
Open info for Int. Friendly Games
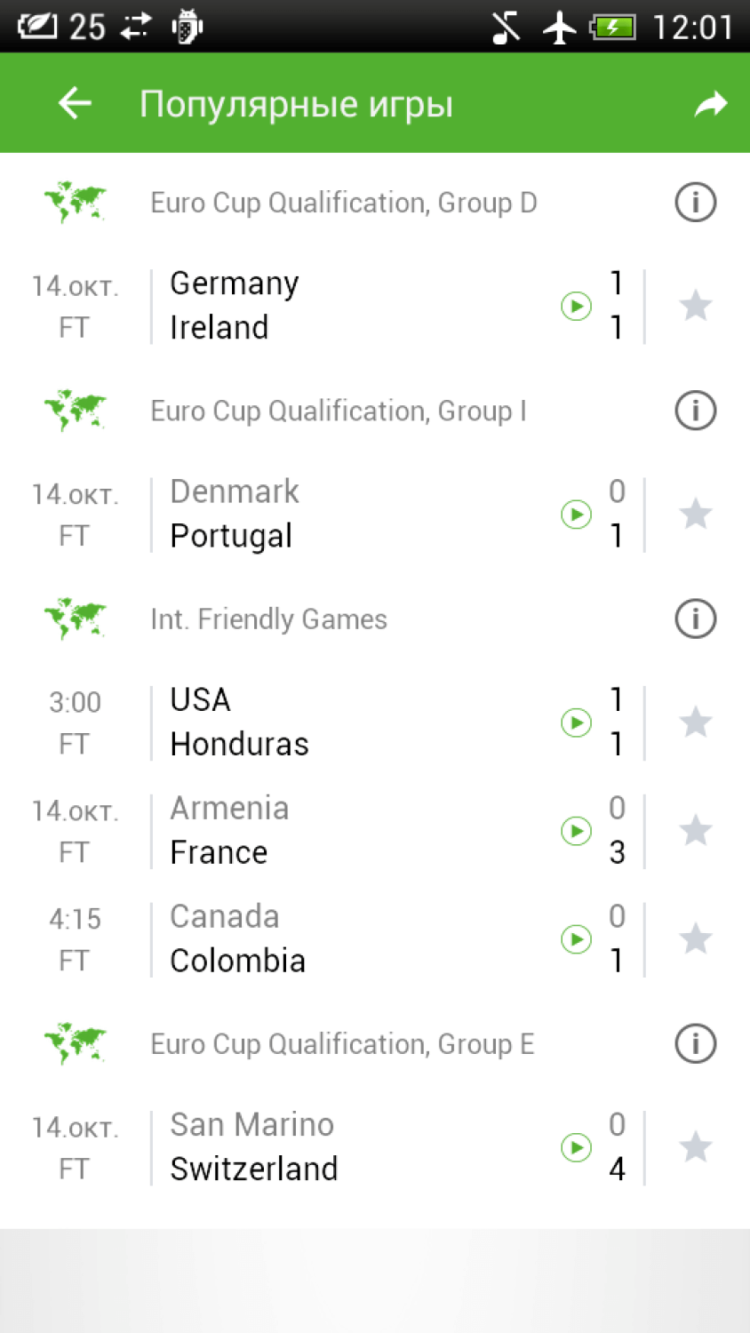694,619
